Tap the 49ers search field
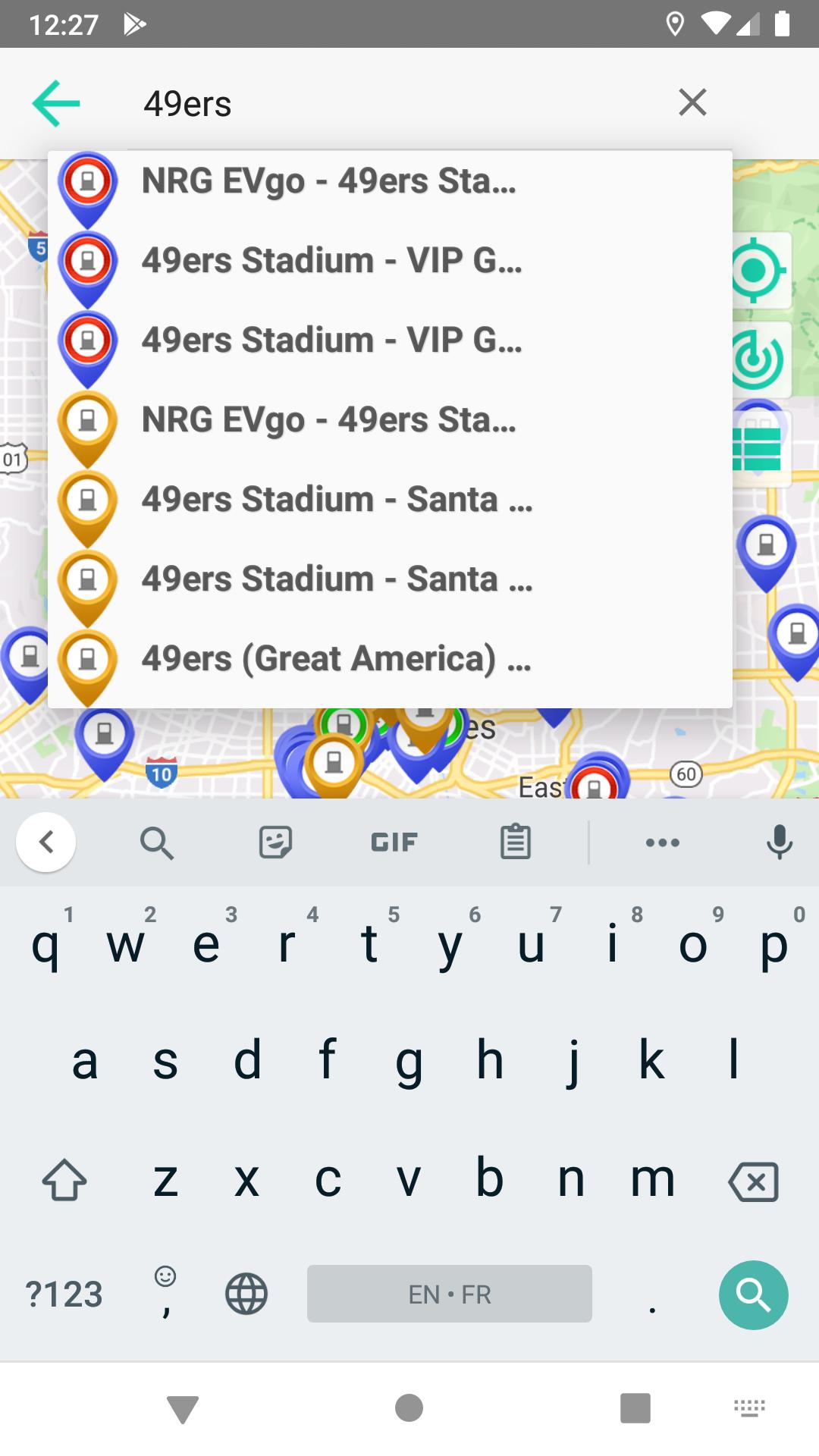819x1456 pixels. (x=394, y=103)
